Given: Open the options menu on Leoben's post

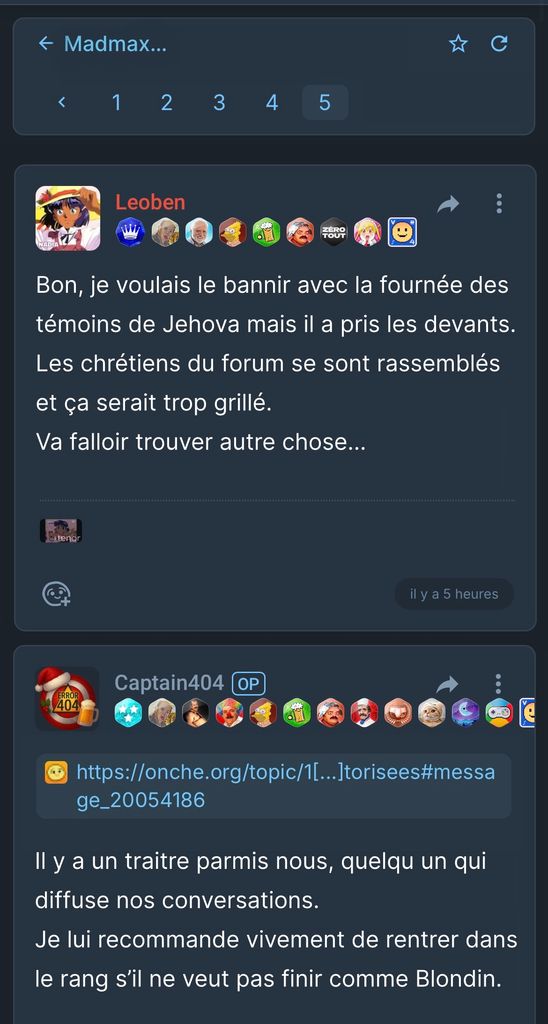Looking at the screenshot, I should pyautogui.click(x=499, y=204).
